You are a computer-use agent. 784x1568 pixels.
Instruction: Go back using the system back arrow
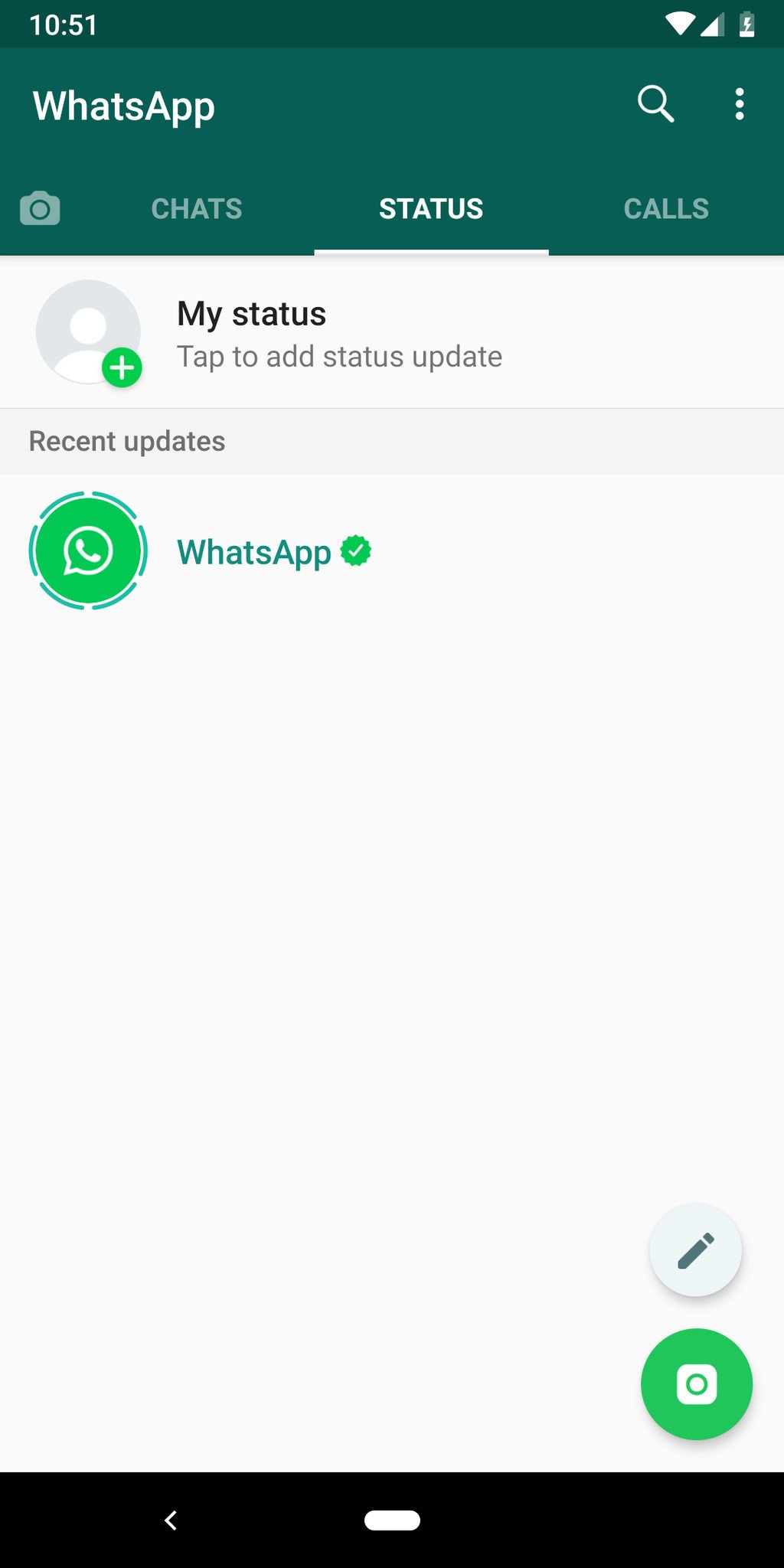pyautogui.click(x=171, y=1520)
